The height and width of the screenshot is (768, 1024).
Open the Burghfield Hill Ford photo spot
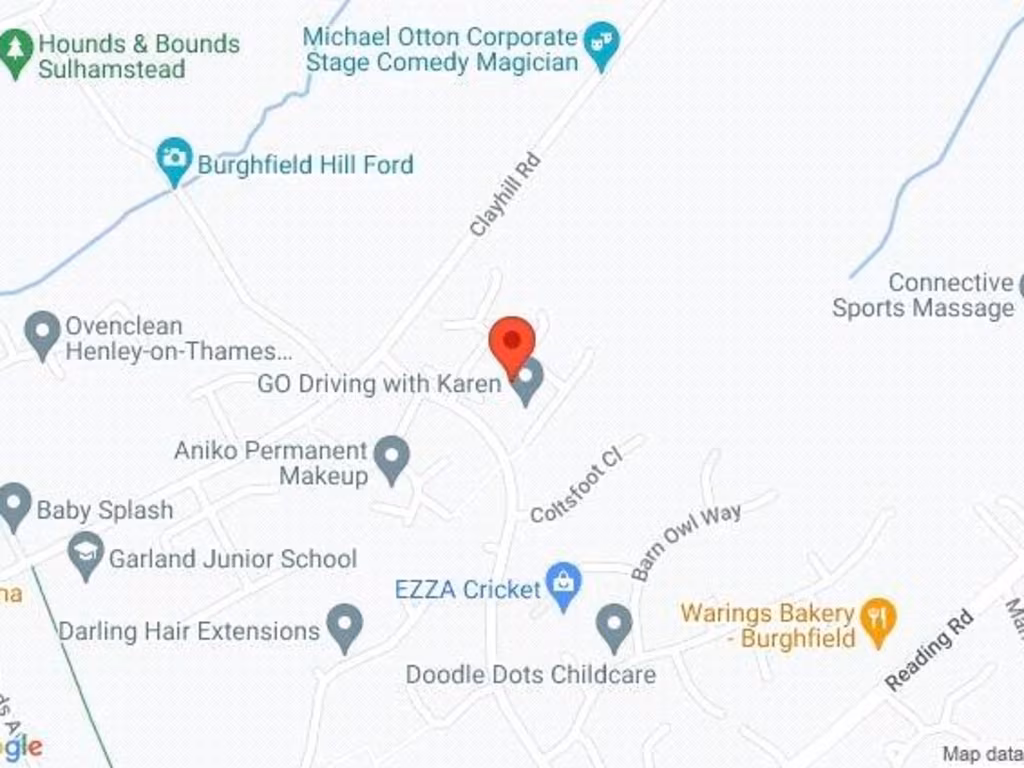tap(174, 159)
